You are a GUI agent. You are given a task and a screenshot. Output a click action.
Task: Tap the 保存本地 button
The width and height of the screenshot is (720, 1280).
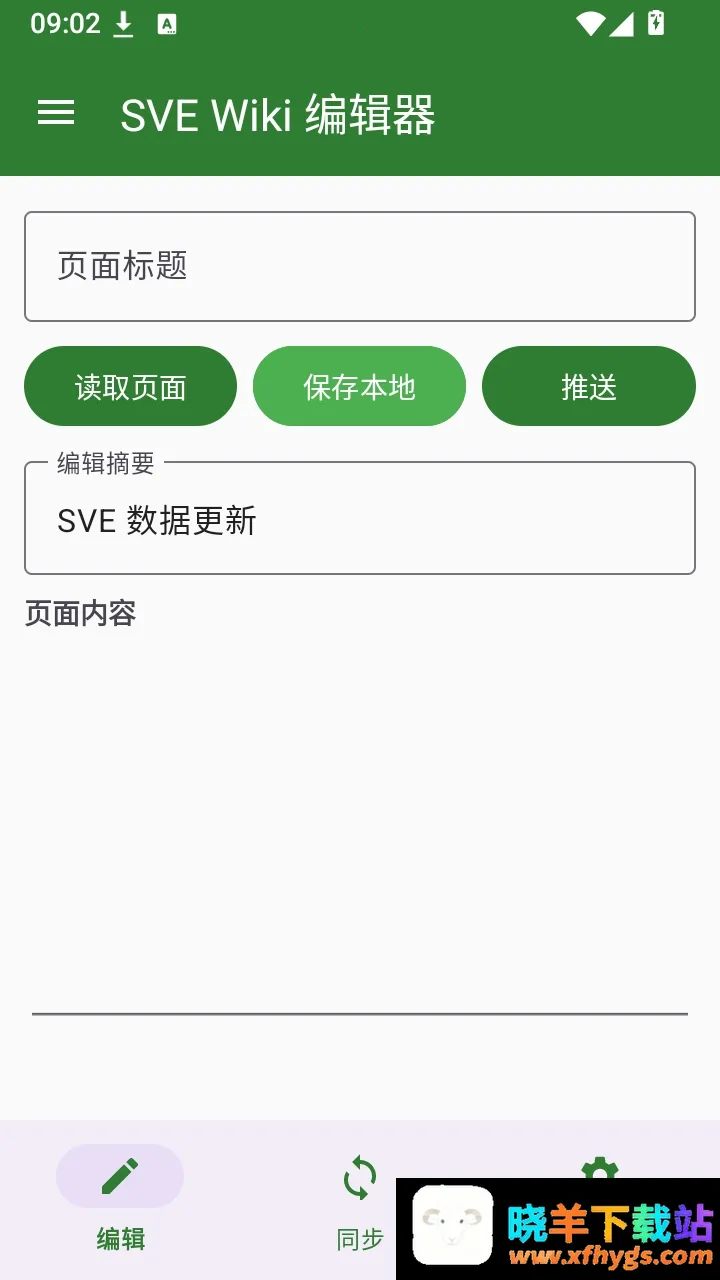359,387
